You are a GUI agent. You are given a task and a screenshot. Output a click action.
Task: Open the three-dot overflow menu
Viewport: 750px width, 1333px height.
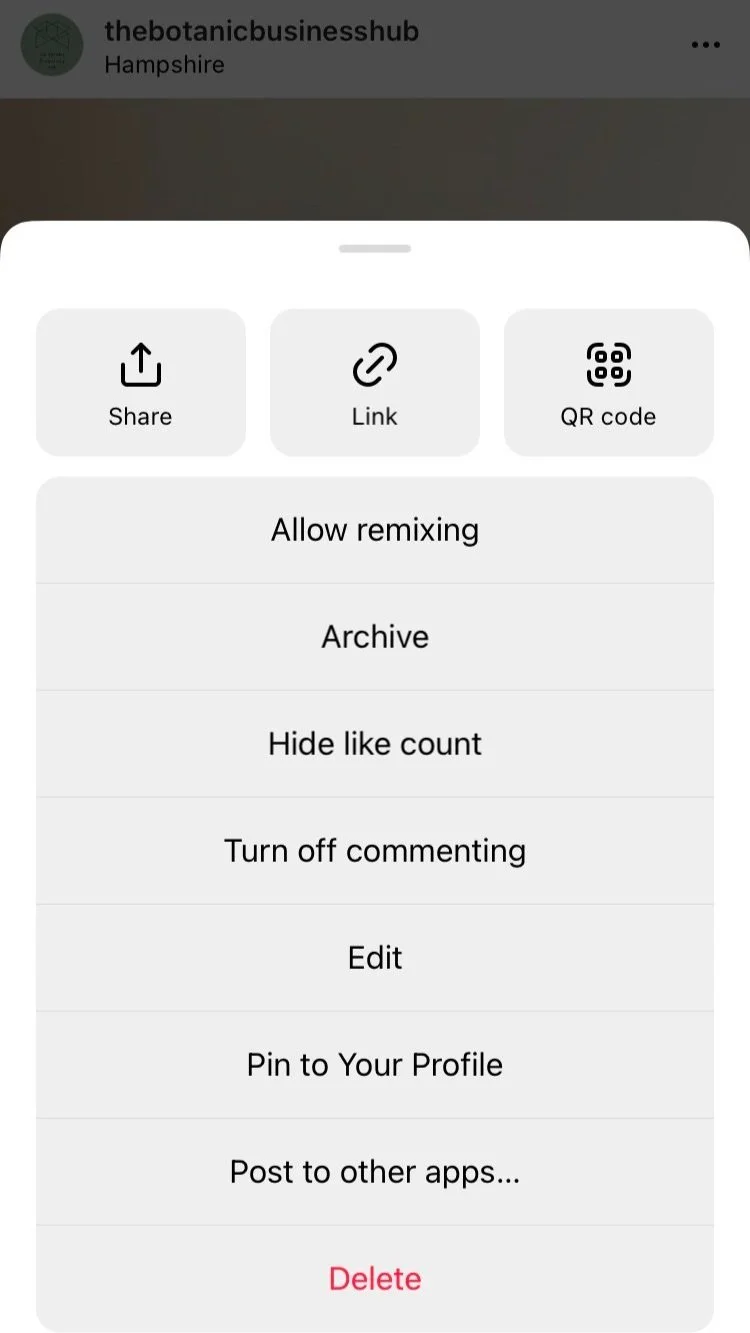(706, 45)
